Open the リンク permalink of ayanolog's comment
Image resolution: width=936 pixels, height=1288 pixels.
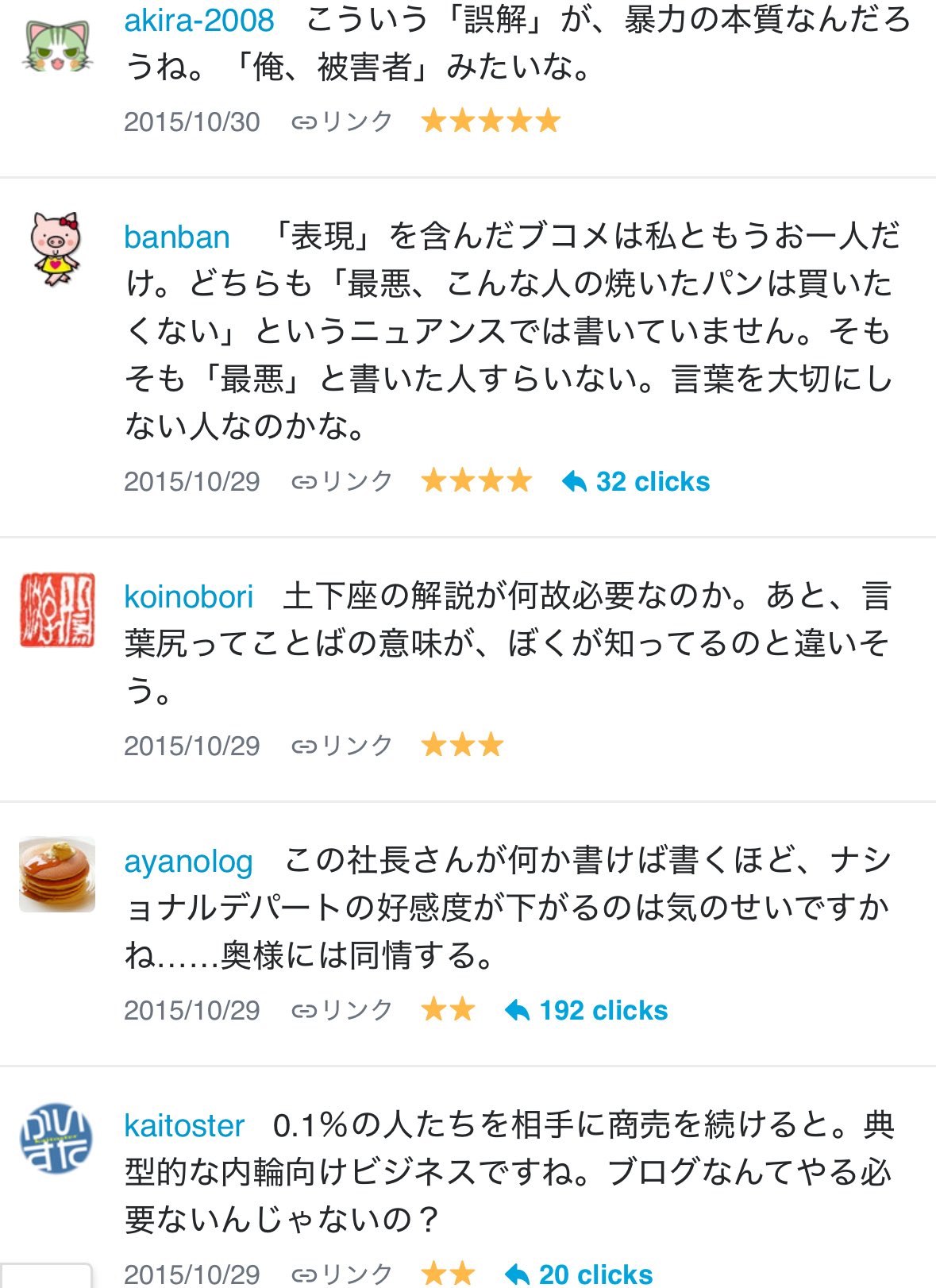tap(342, 1010)
